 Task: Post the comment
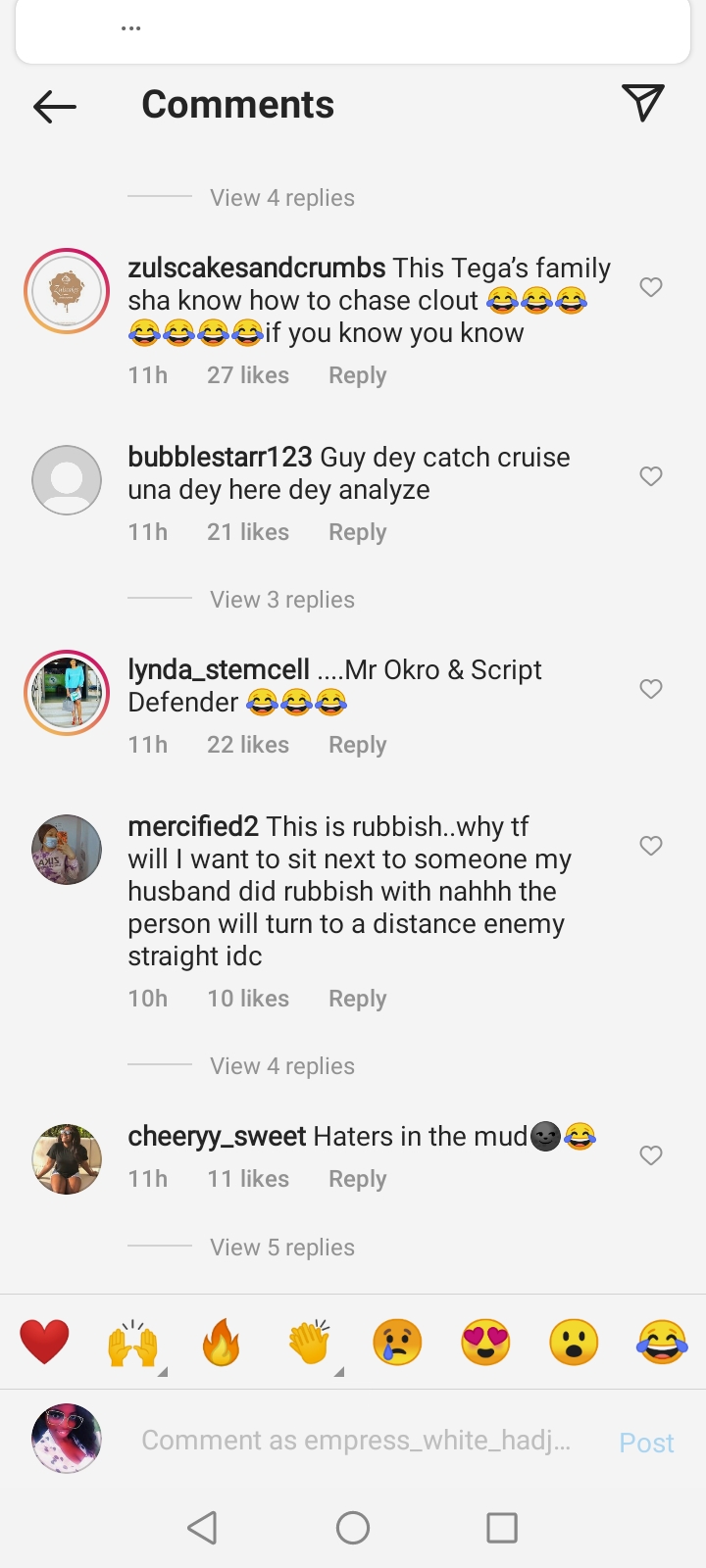[646, 1443]
